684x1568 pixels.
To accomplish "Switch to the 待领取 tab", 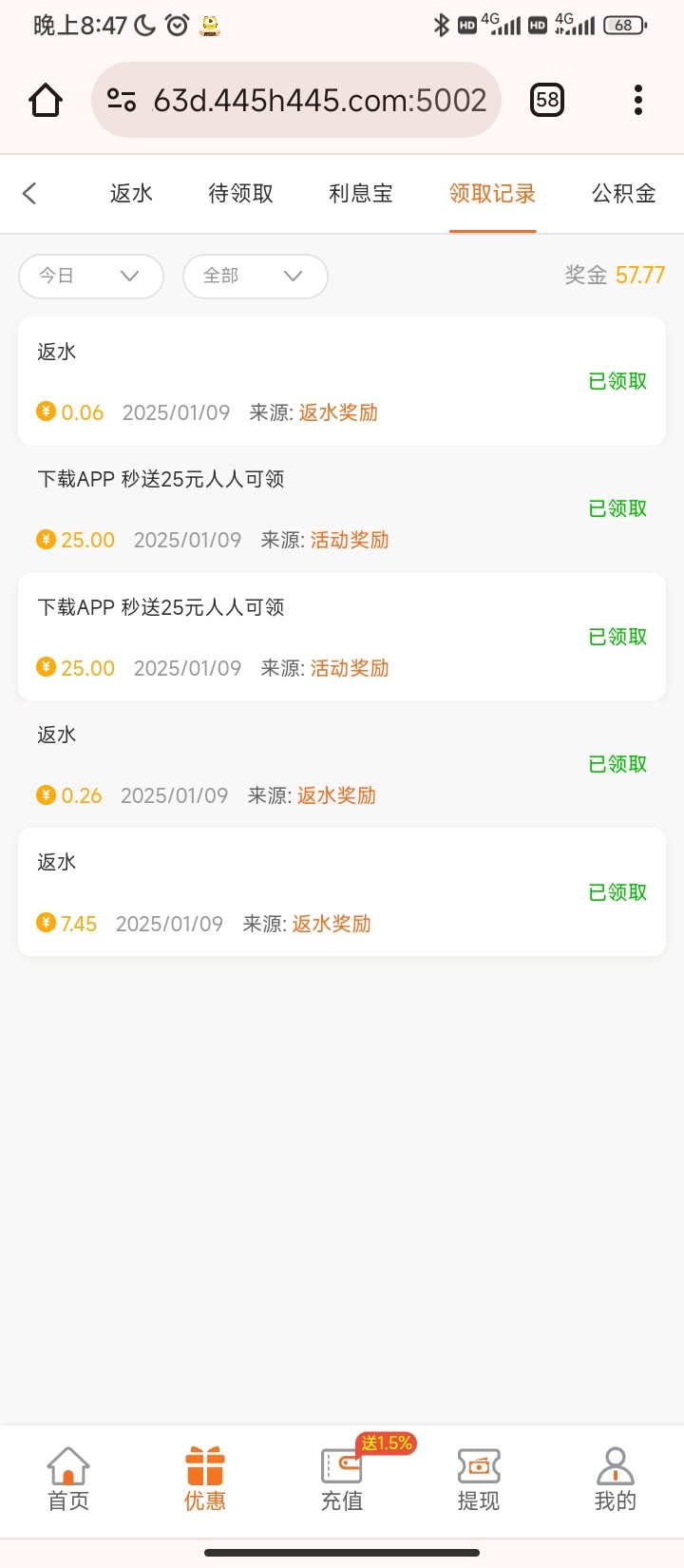I will (241, 194).
